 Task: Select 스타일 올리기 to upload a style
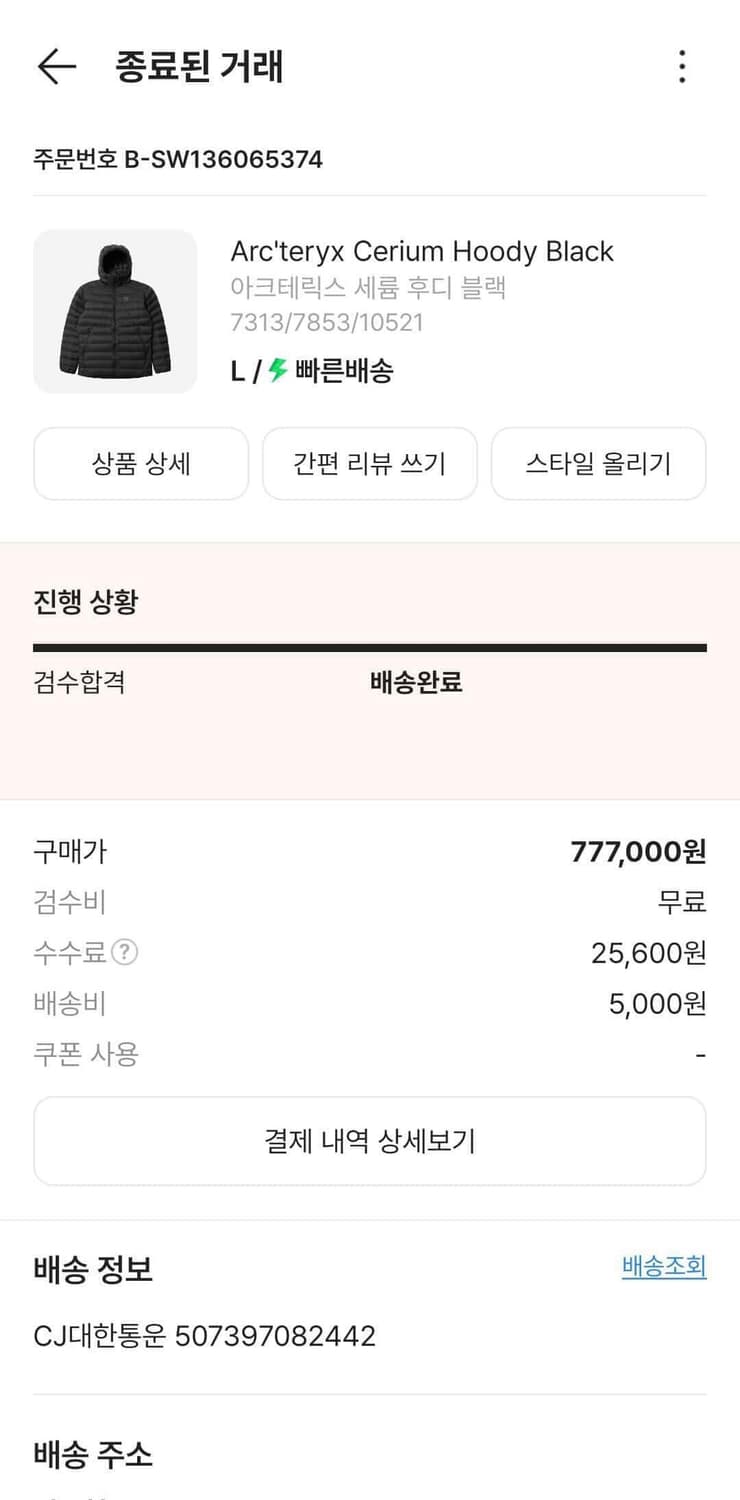(597, 463)
